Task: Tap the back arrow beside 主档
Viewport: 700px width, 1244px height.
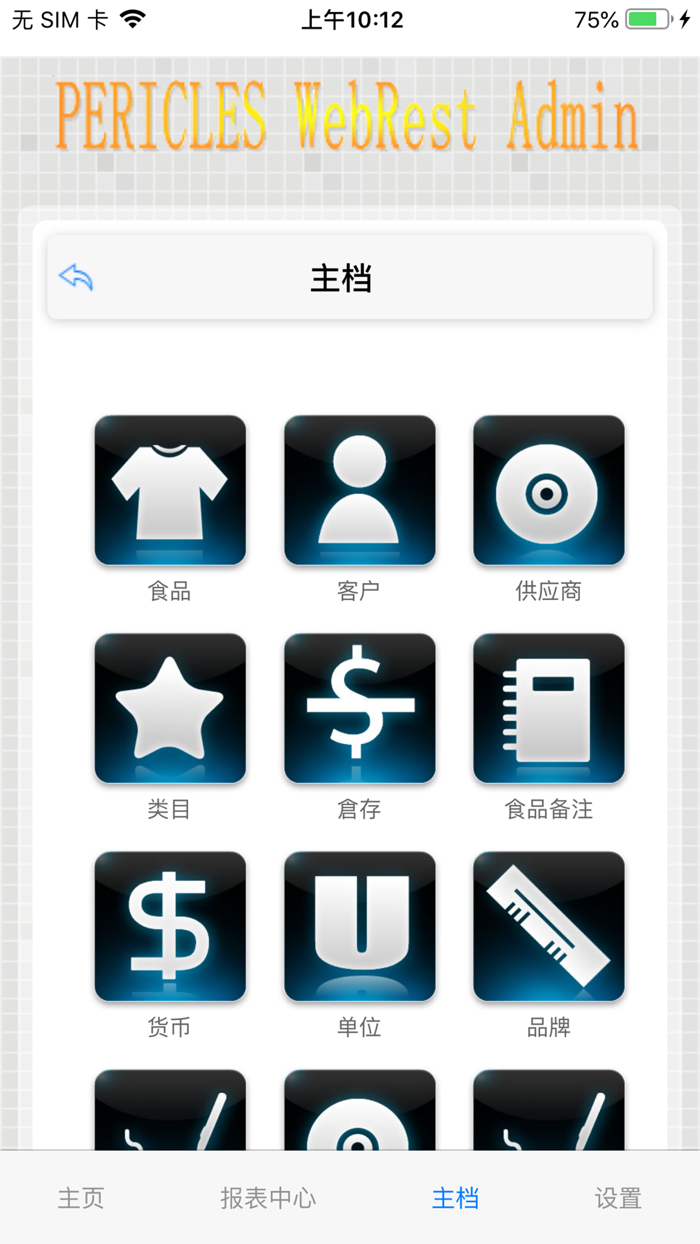Action: click(76, 277)
